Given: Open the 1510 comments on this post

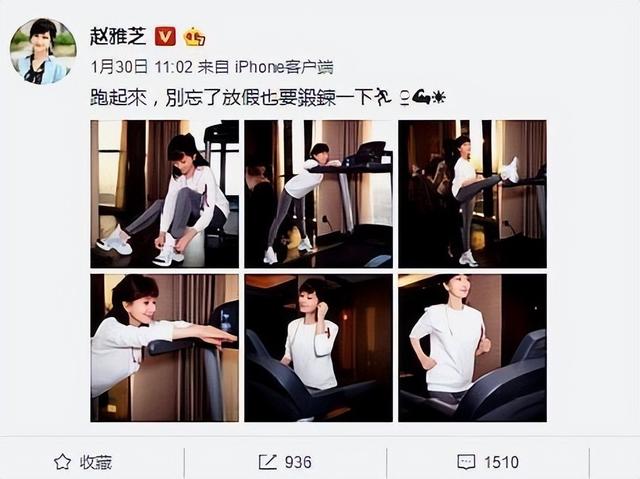Looking at the screenshot, I should point(488,462).
